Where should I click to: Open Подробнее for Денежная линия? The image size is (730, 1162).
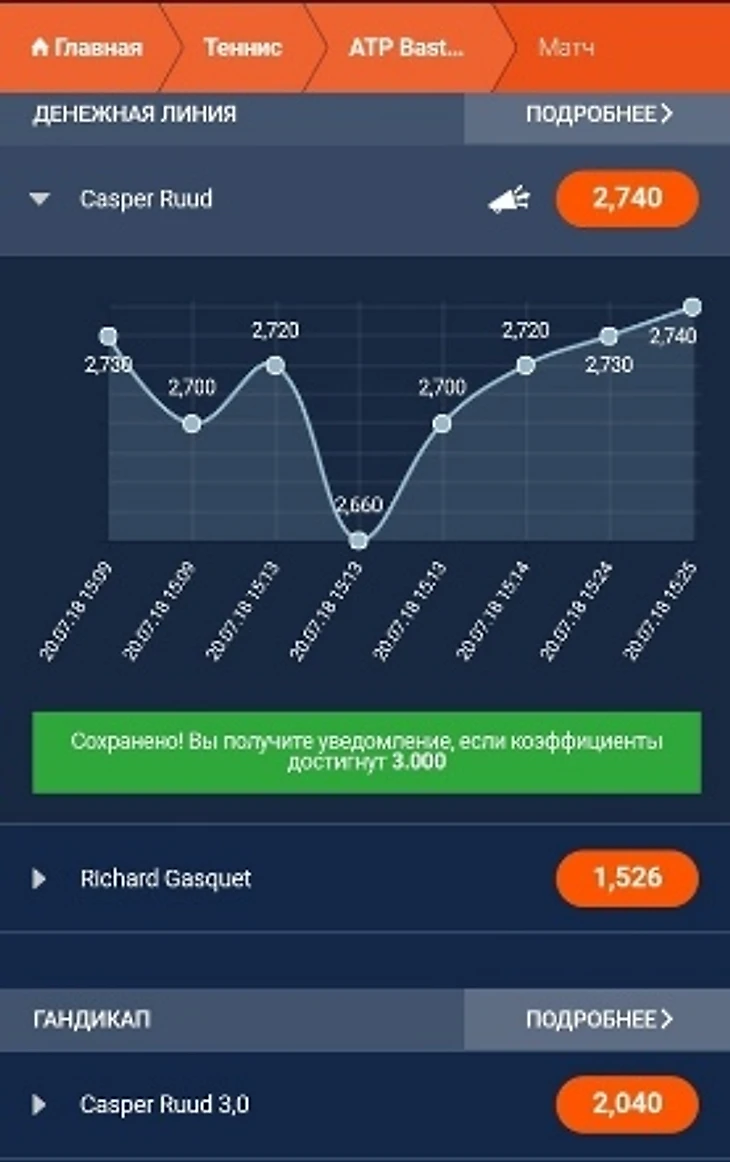point(598,114)
